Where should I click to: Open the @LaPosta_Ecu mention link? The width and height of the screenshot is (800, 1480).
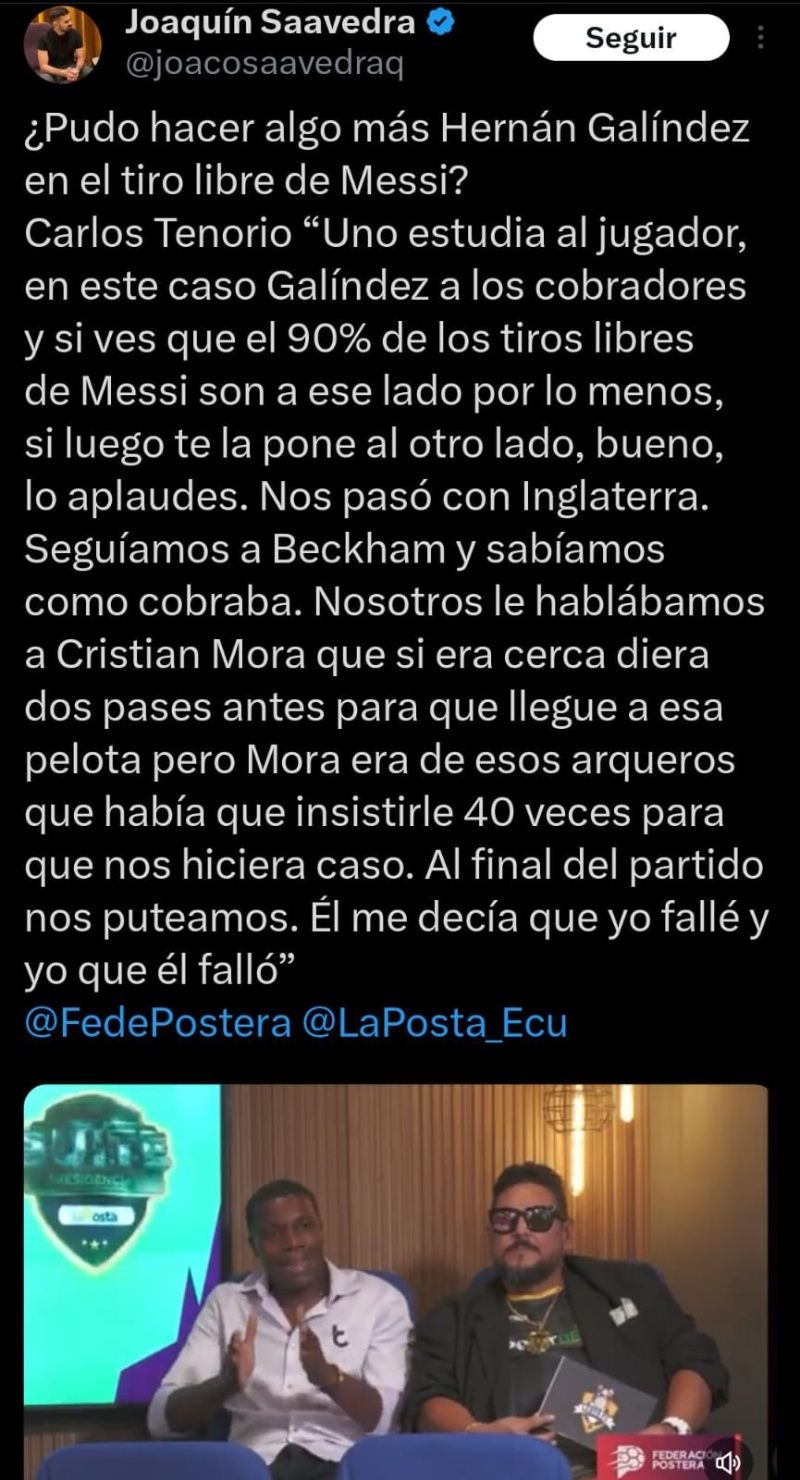point(434,1023)
